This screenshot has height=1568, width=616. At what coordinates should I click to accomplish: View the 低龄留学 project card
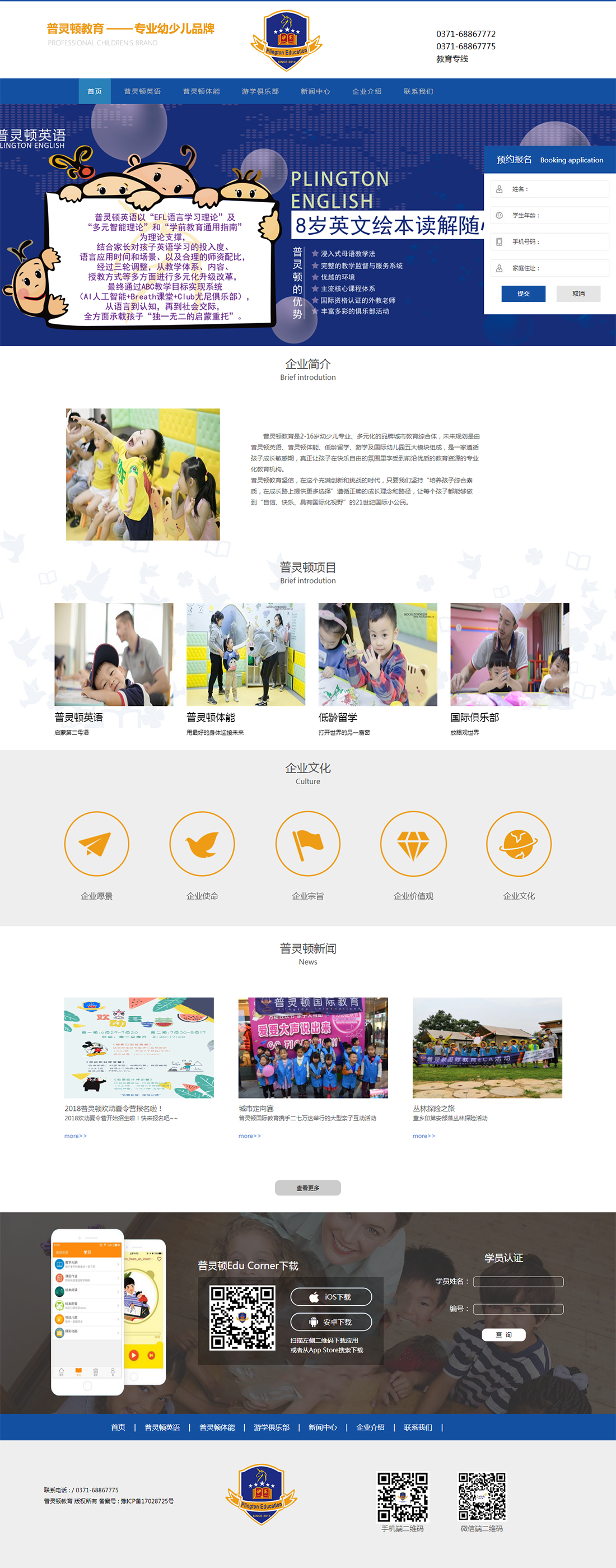pos(377,655)
